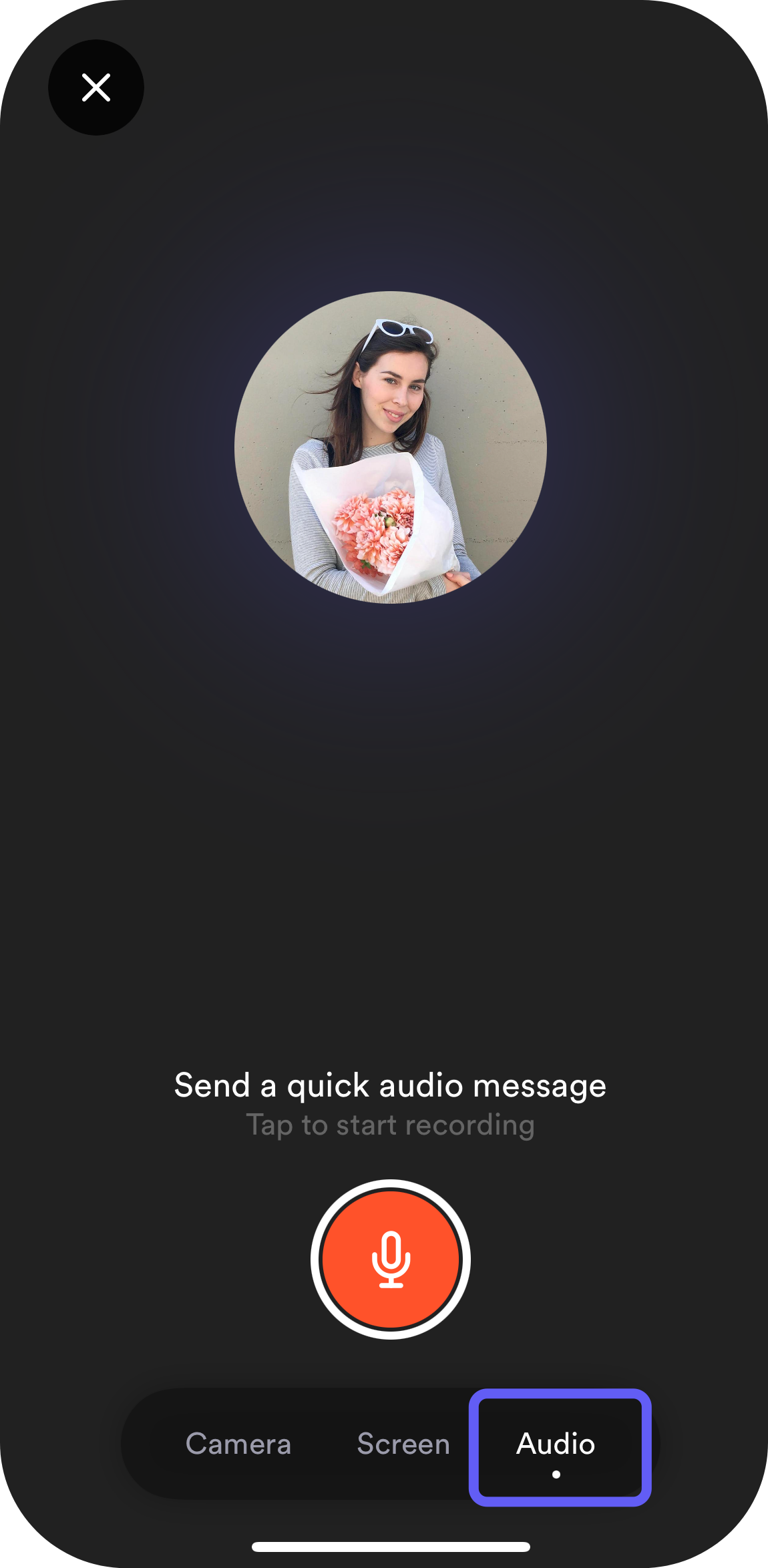Close the recording screen
This screenshot has width=768, height=1568.
[96, 87]
